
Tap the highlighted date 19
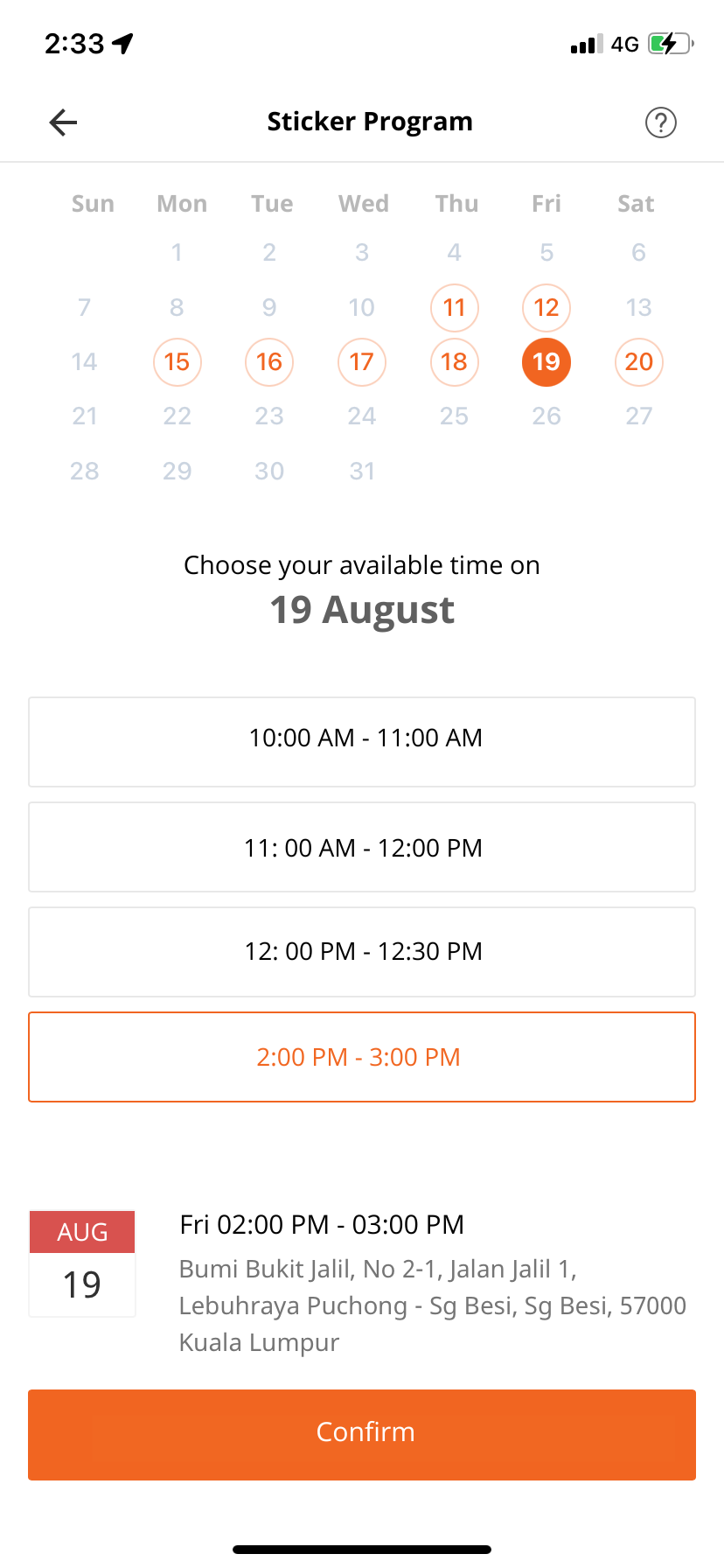(546, 362)
